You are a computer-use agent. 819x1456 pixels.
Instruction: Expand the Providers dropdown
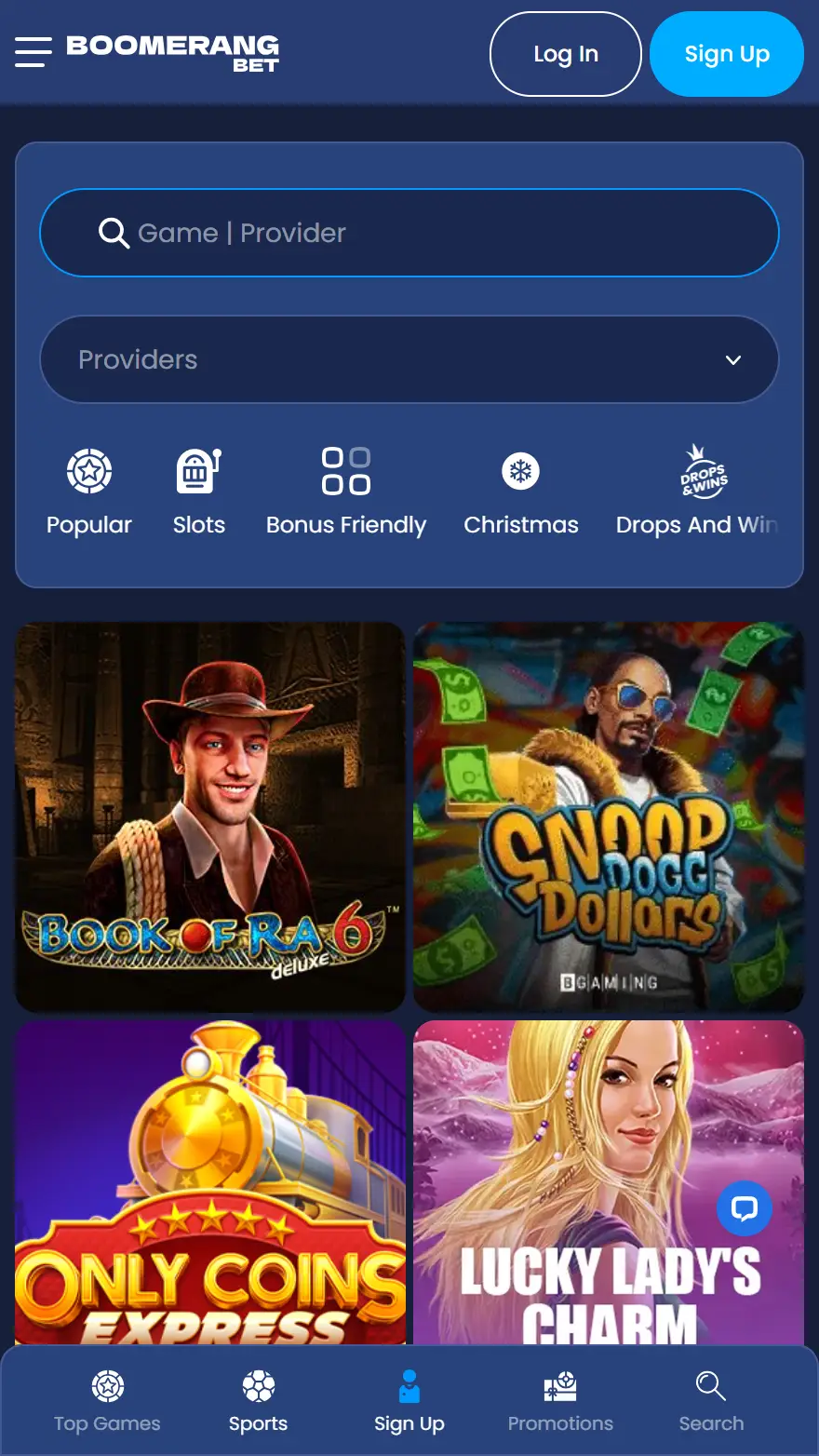[409, 359]
